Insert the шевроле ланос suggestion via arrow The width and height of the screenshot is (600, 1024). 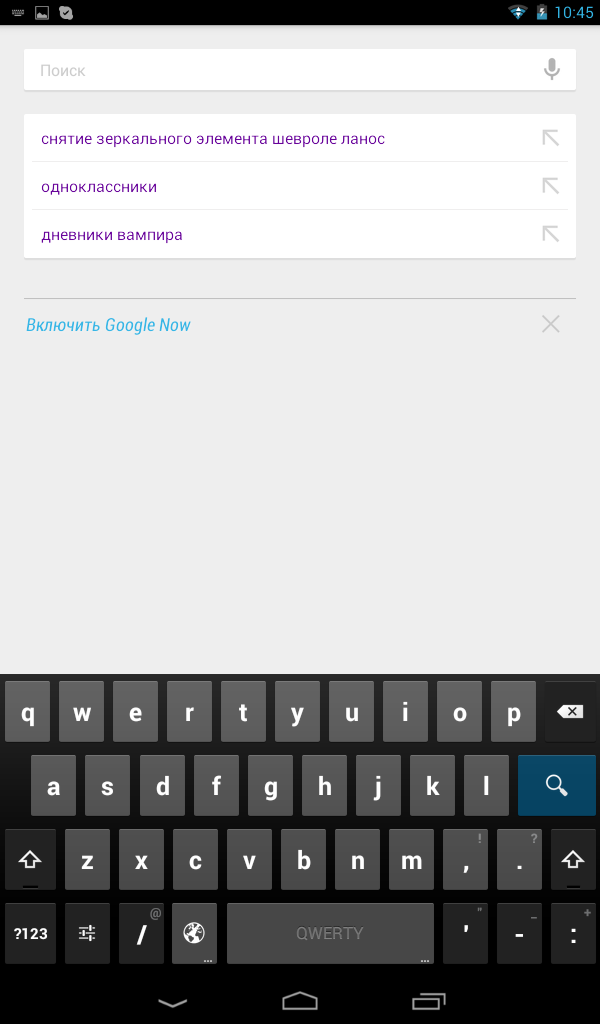point(550,138)
